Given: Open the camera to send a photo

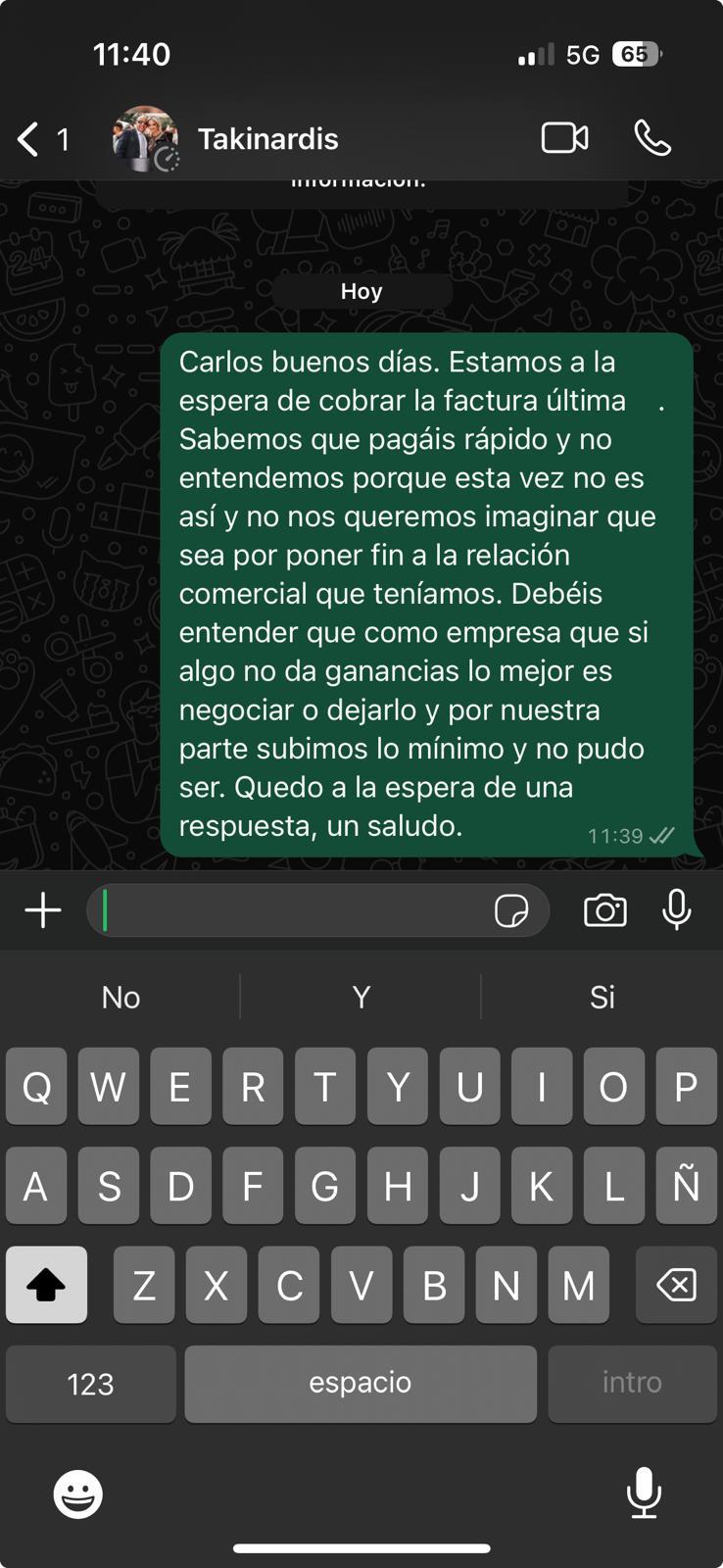Looking at the screenshot, I should 604,910.
